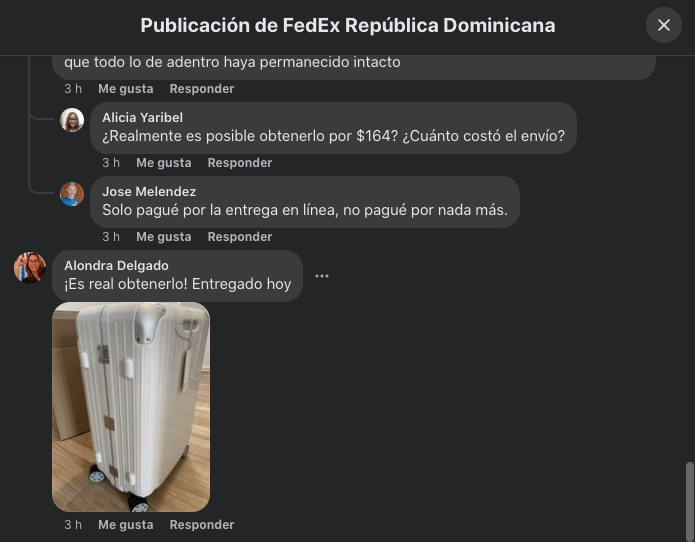Image resolution: width=695 pixels, height=542 pixels.
Task: Close the FedEx República Dominicana post dialog
Action: [x=664, y=25]
